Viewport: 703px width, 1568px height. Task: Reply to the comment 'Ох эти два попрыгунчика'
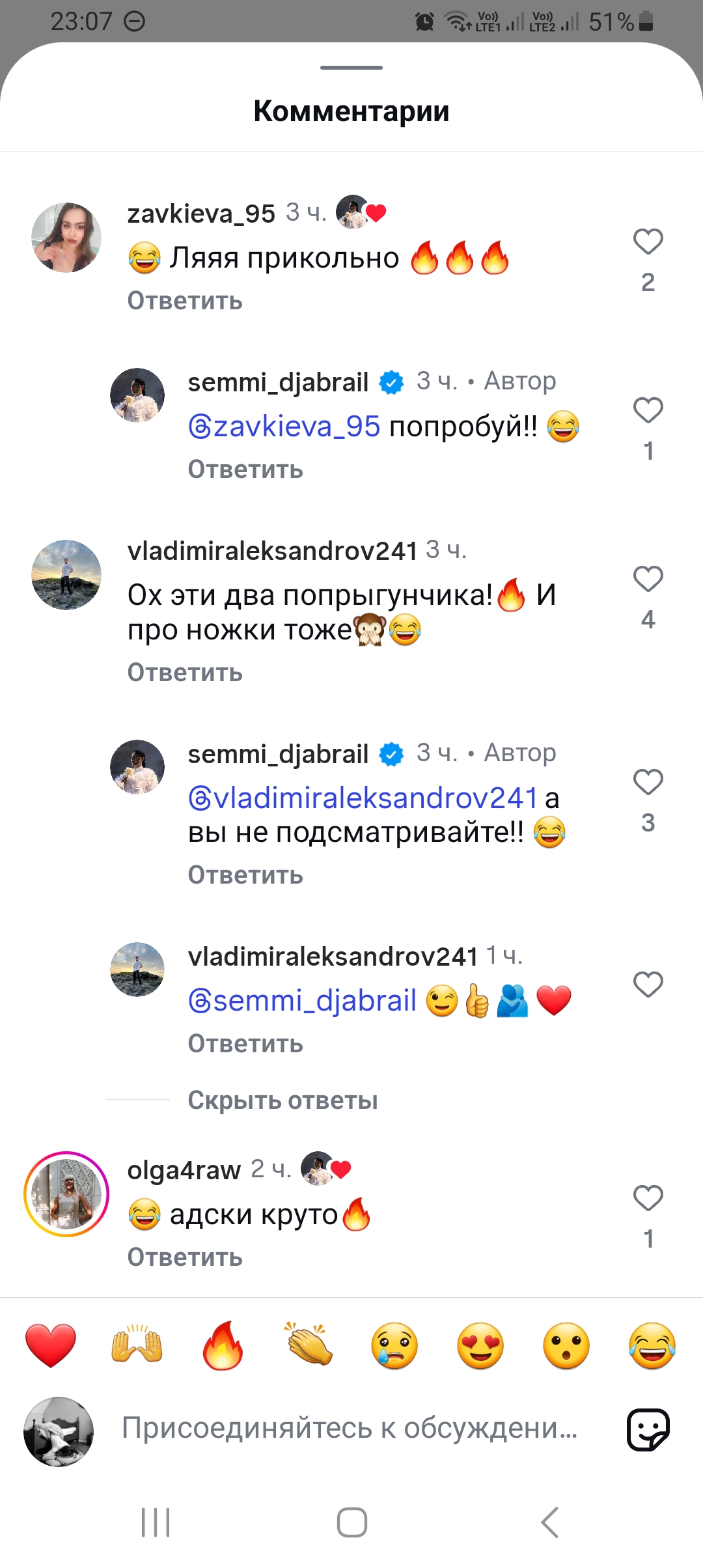(185, 673)
